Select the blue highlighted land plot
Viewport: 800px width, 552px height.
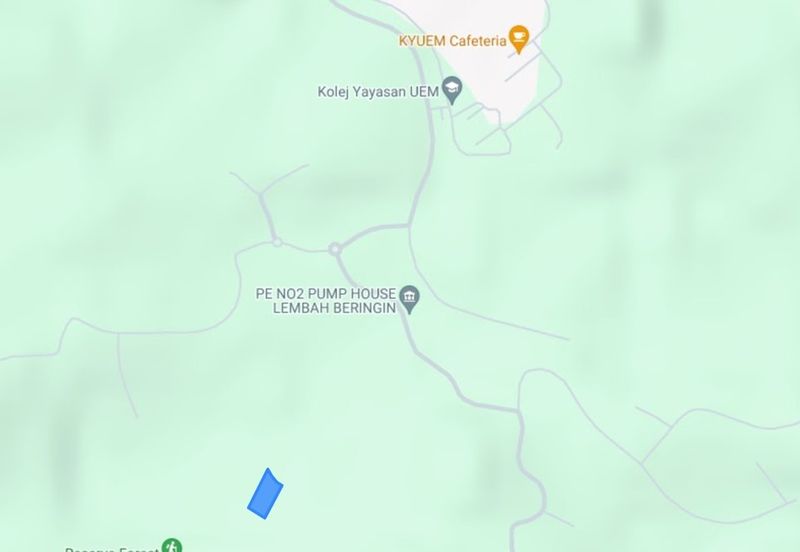265,494
